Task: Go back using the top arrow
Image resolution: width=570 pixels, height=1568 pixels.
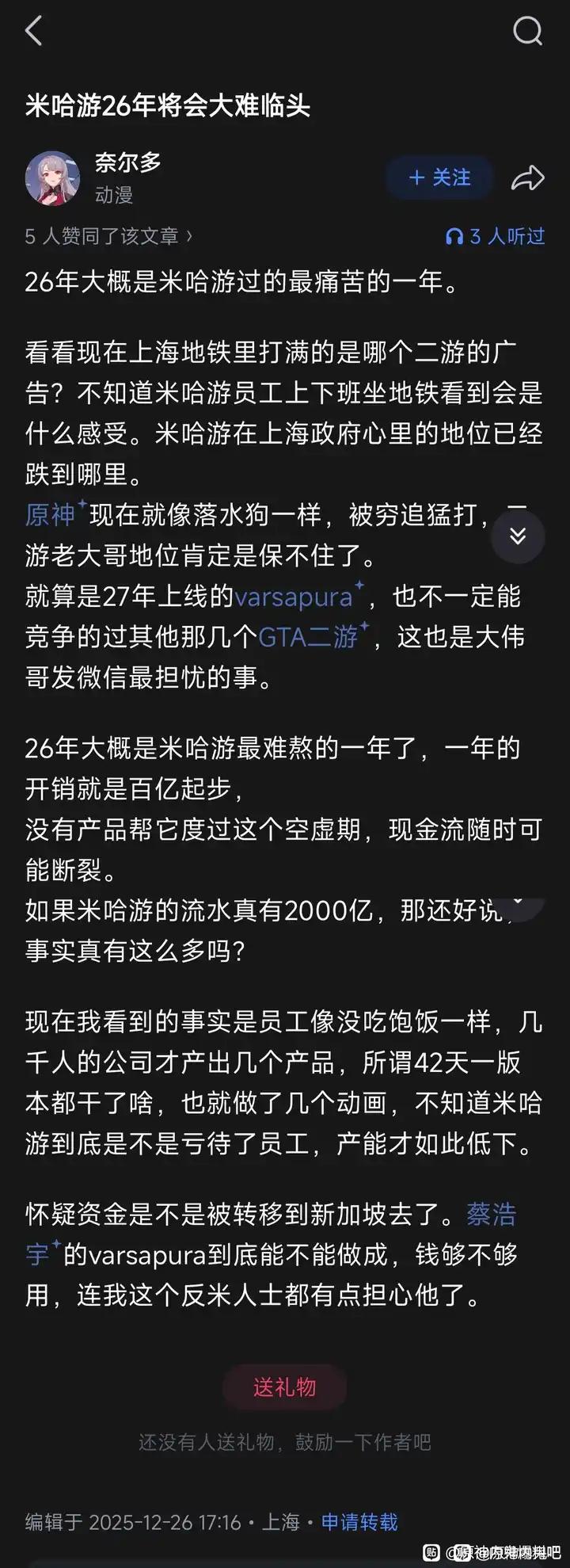Action: click(x=34, y=32)
